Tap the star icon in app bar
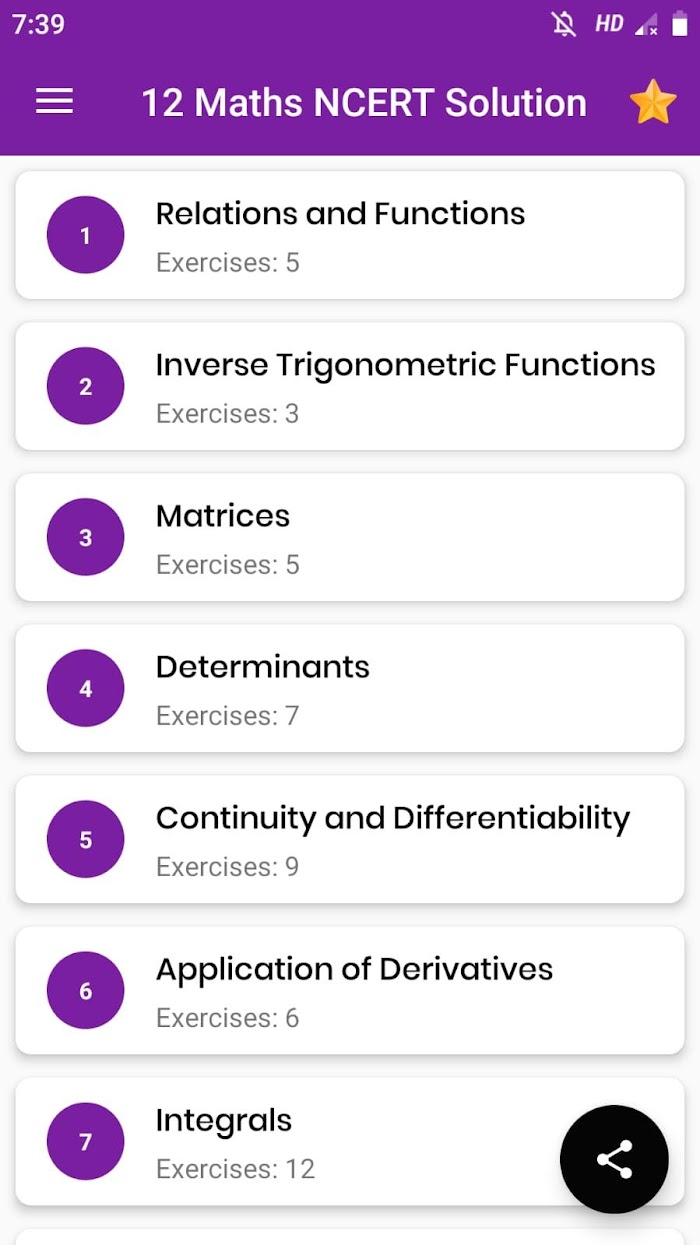The height and width of the screenshot is (1245, 700). pos(653,102)
